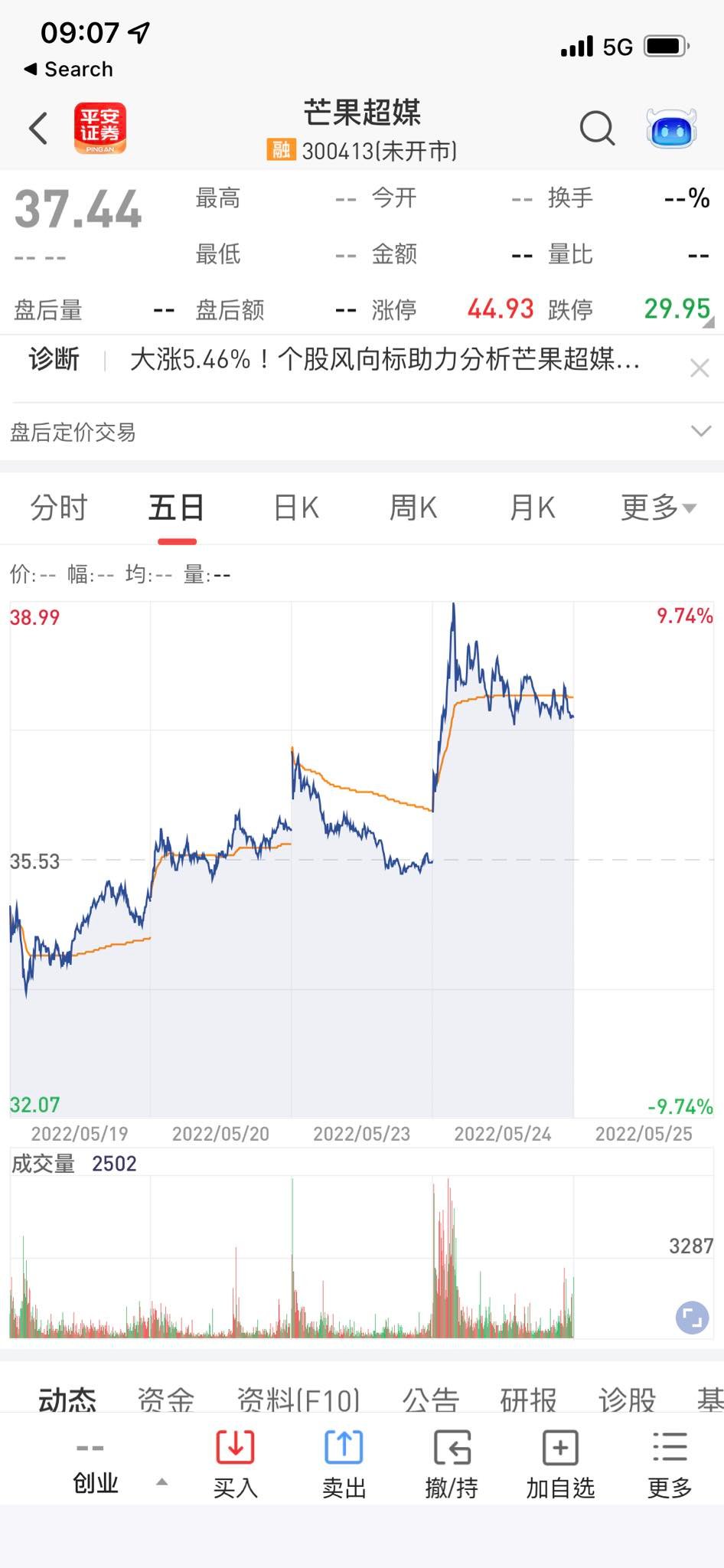This screenshot has height=1568, width=724.
Task: Expand the chart to full screen
Action: (x=692, y=1318)
